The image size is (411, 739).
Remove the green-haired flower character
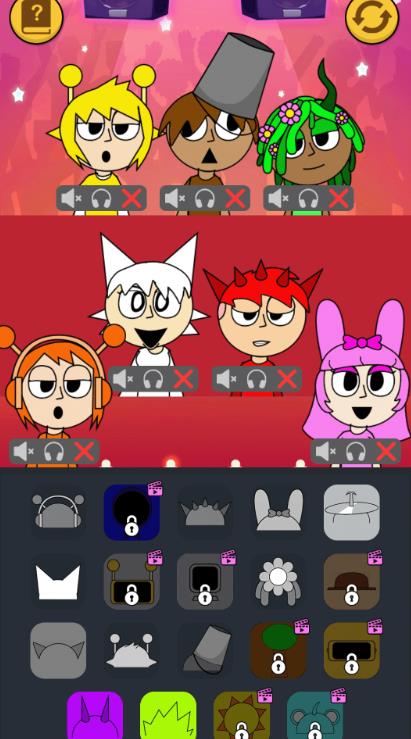click(338, 198)
